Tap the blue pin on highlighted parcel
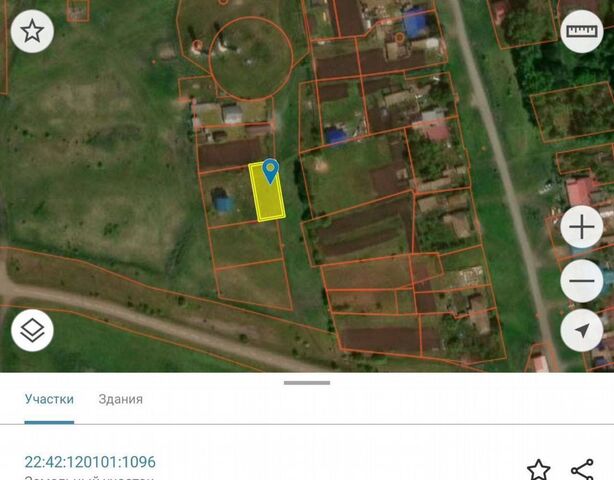Screen dimensions: 614x480 270,171
